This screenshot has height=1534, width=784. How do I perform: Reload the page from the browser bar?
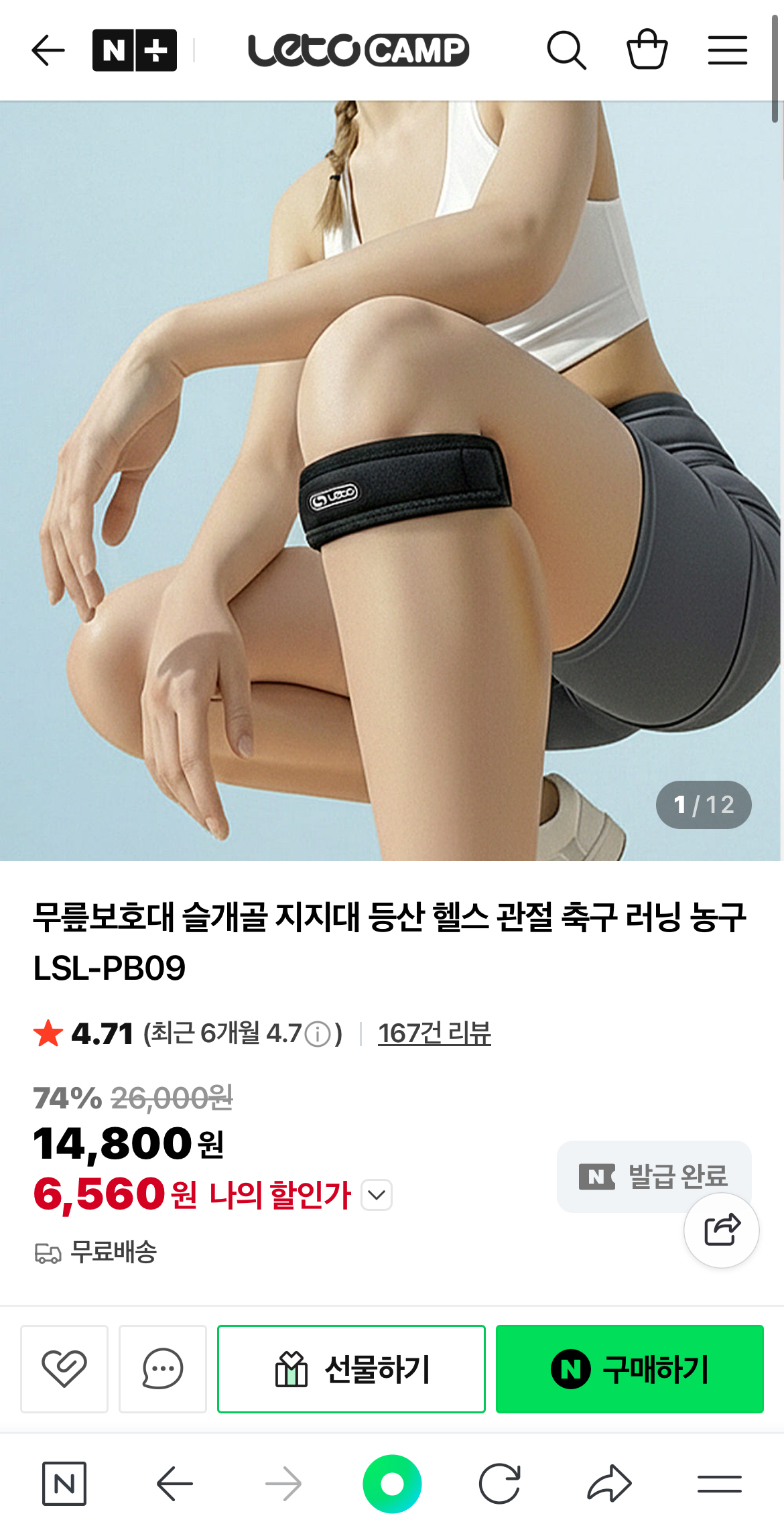point(500,1484)
